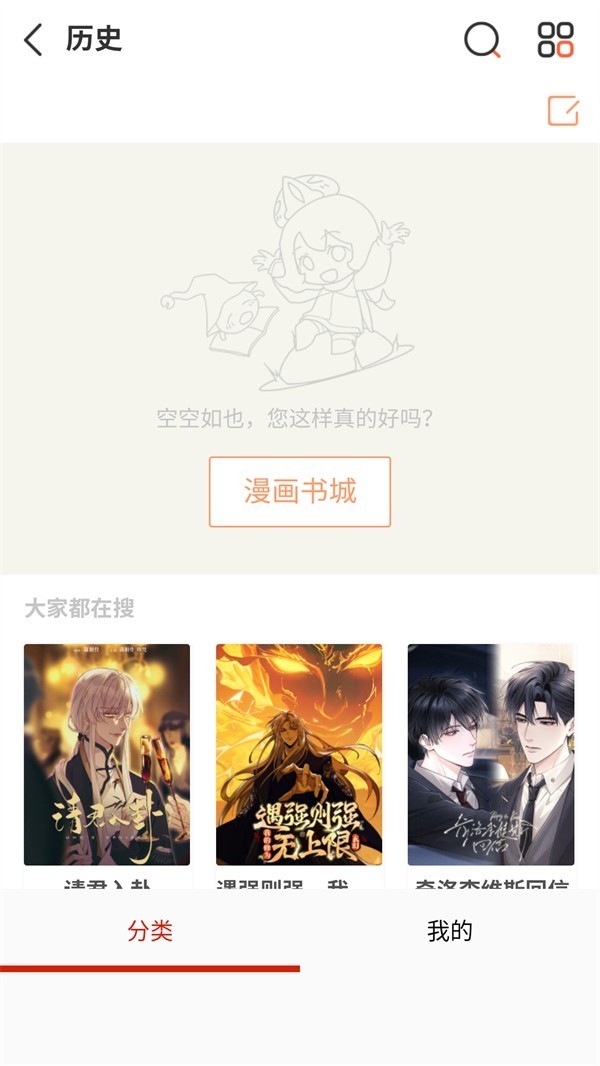Go back from the 历史 page
This screenshot has height=1066, width=600.
34,40
